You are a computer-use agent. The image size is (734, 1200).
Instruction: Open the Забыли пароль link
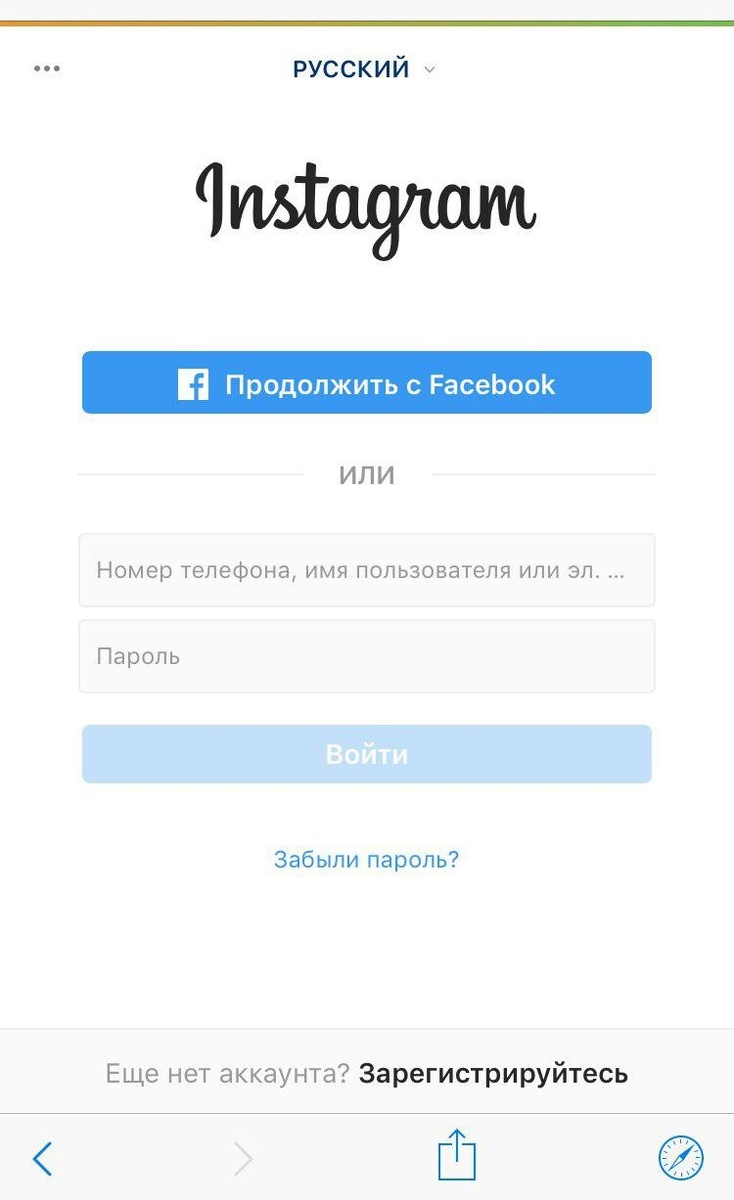click(367, 858)
